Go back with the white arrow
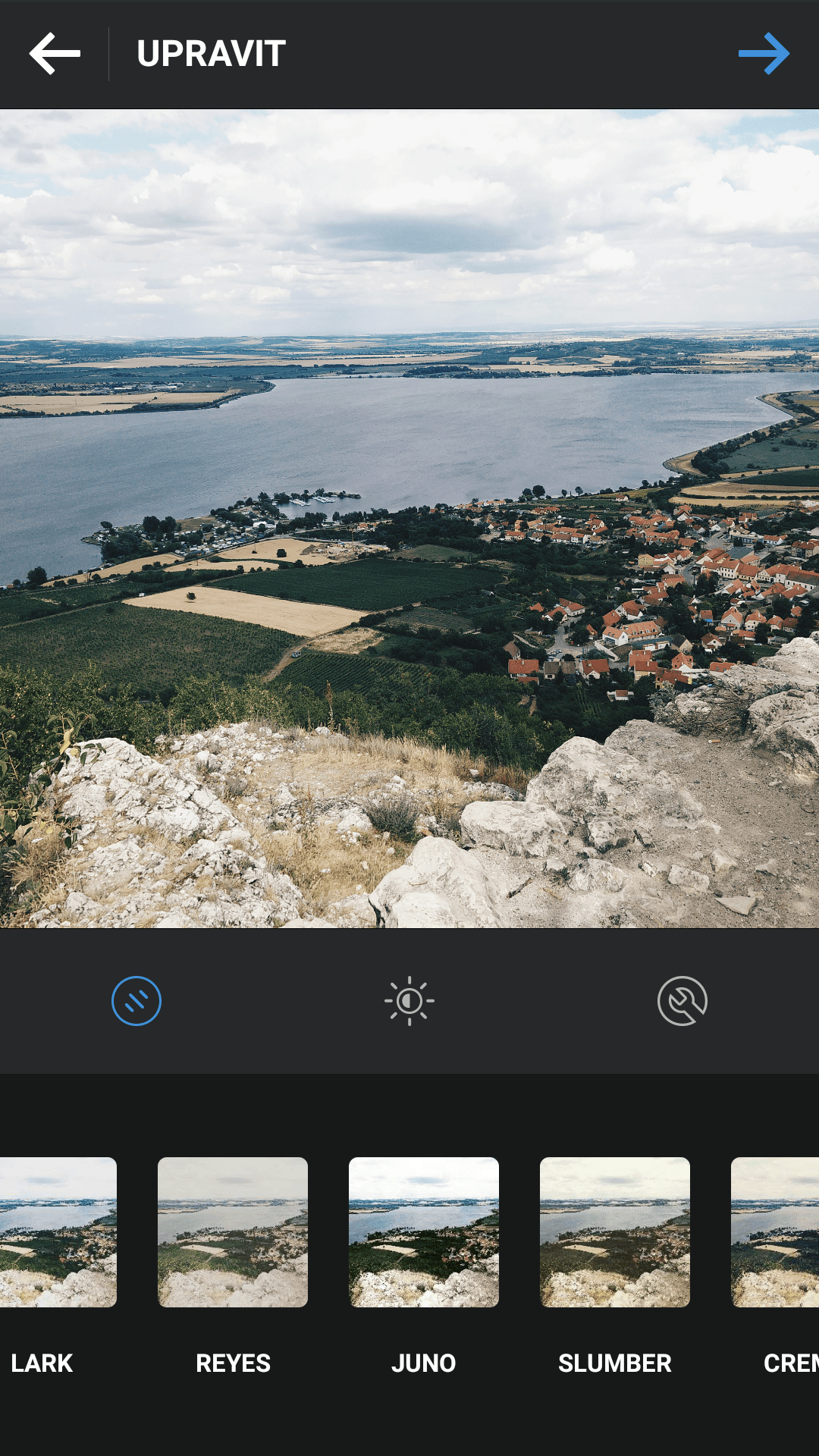Viewport: 819px width, 1456px height. (x=55, y=54)
